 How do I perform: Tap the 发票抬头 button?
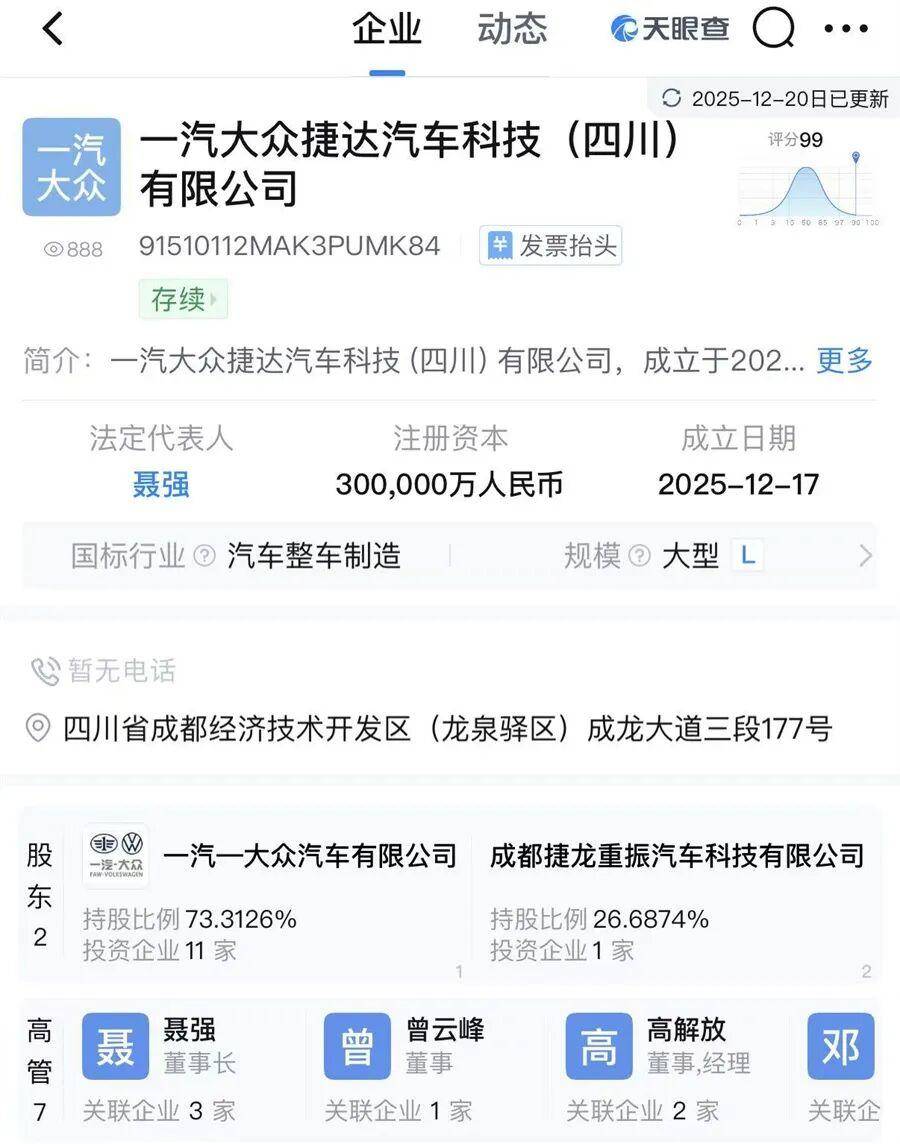tap(551, 246)
